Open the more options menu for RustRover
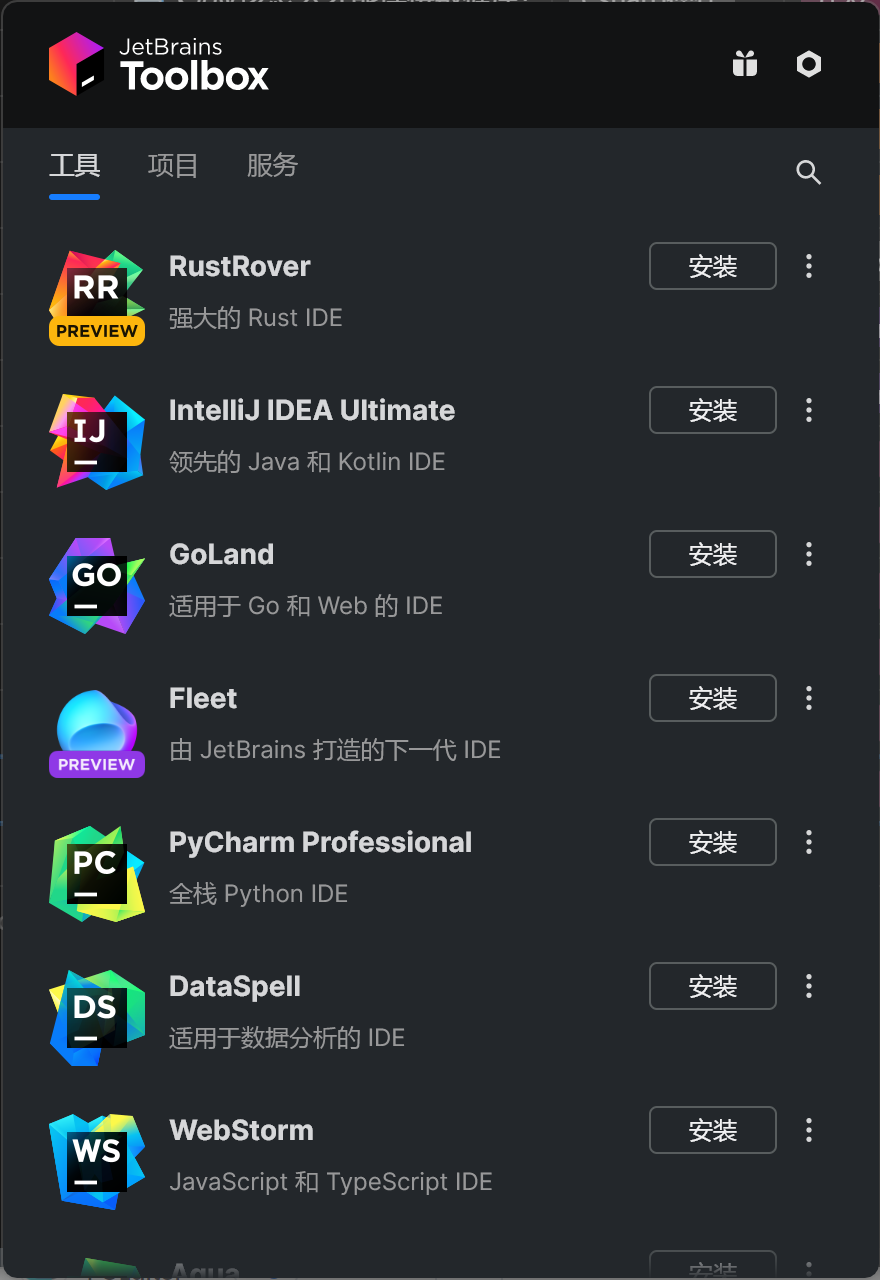Viewport: 880px width, 1280px height. point(809,266)
